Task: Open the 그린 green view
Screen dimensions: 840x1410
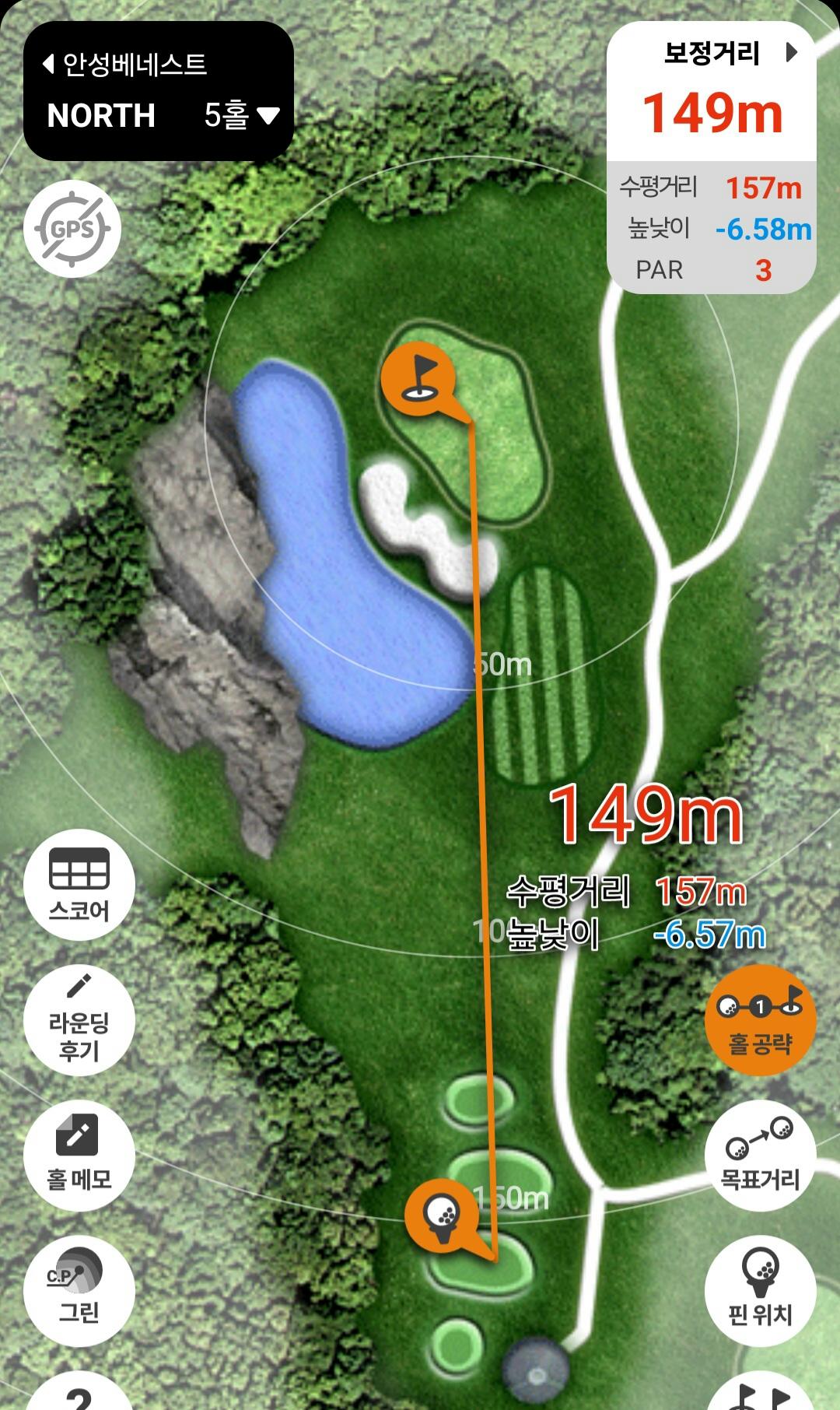Action: pyautogui.click(x=79, y=1289)
